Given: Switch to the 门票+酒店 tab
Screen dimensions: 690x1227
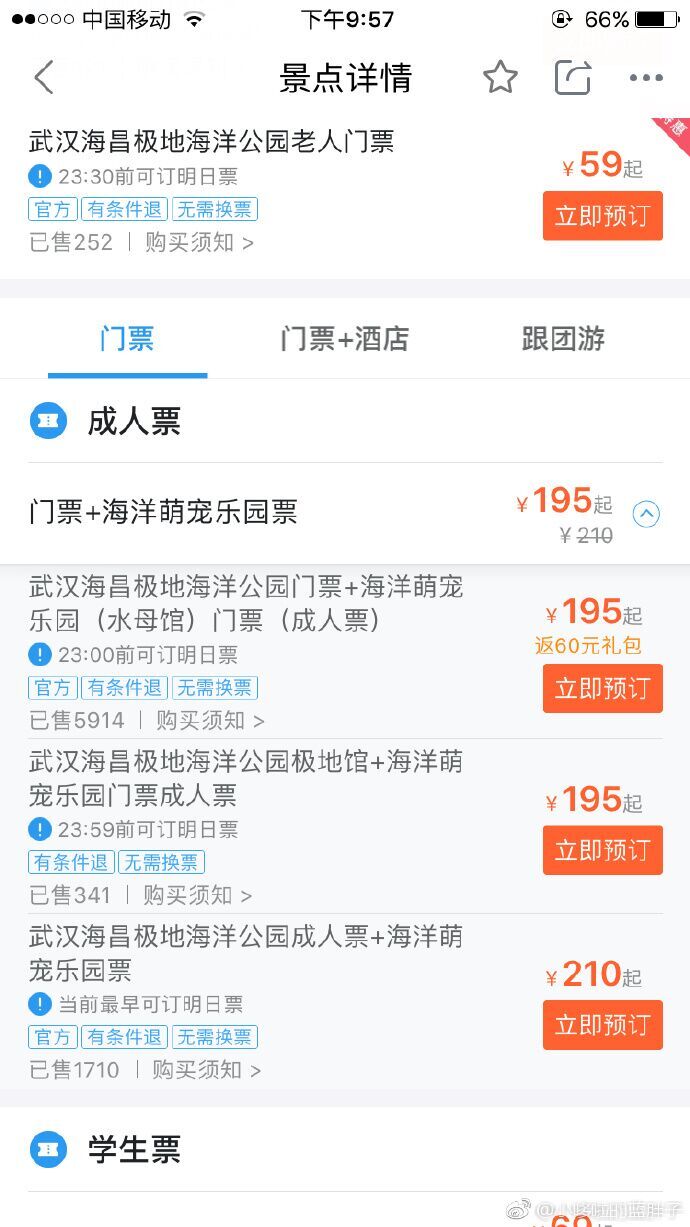Looking at the screenshot, I should (344, 339).
